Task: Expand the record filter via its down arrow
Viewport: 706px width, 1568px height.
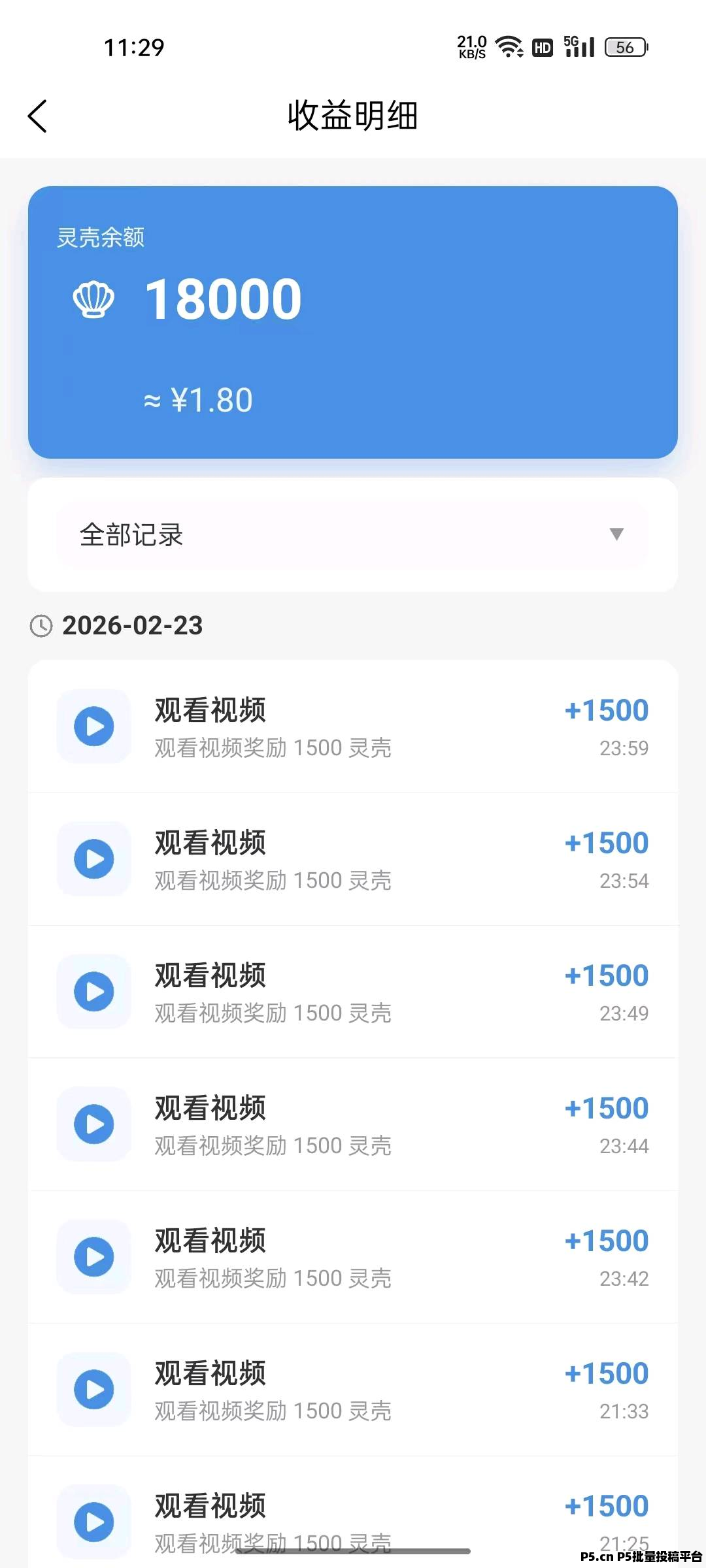Action: 616,534
